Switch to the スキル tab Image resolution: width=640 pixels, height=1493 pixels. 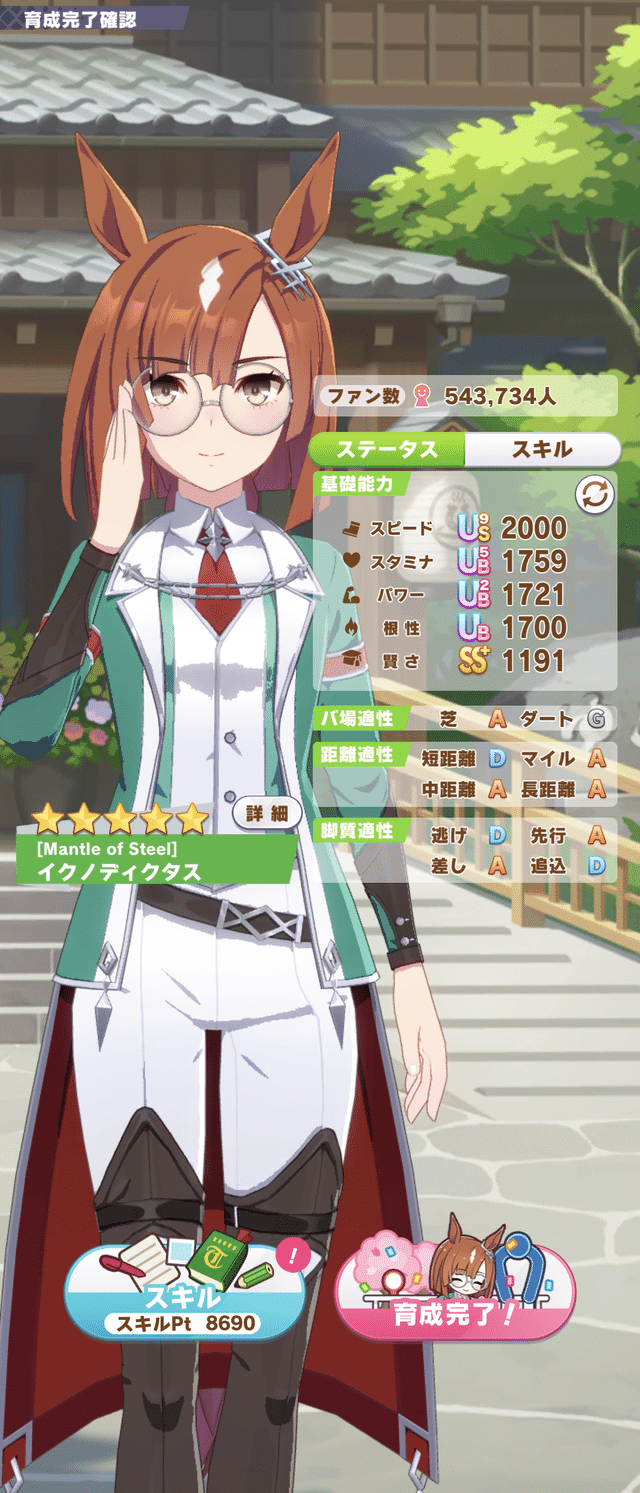tap(541, 450)
